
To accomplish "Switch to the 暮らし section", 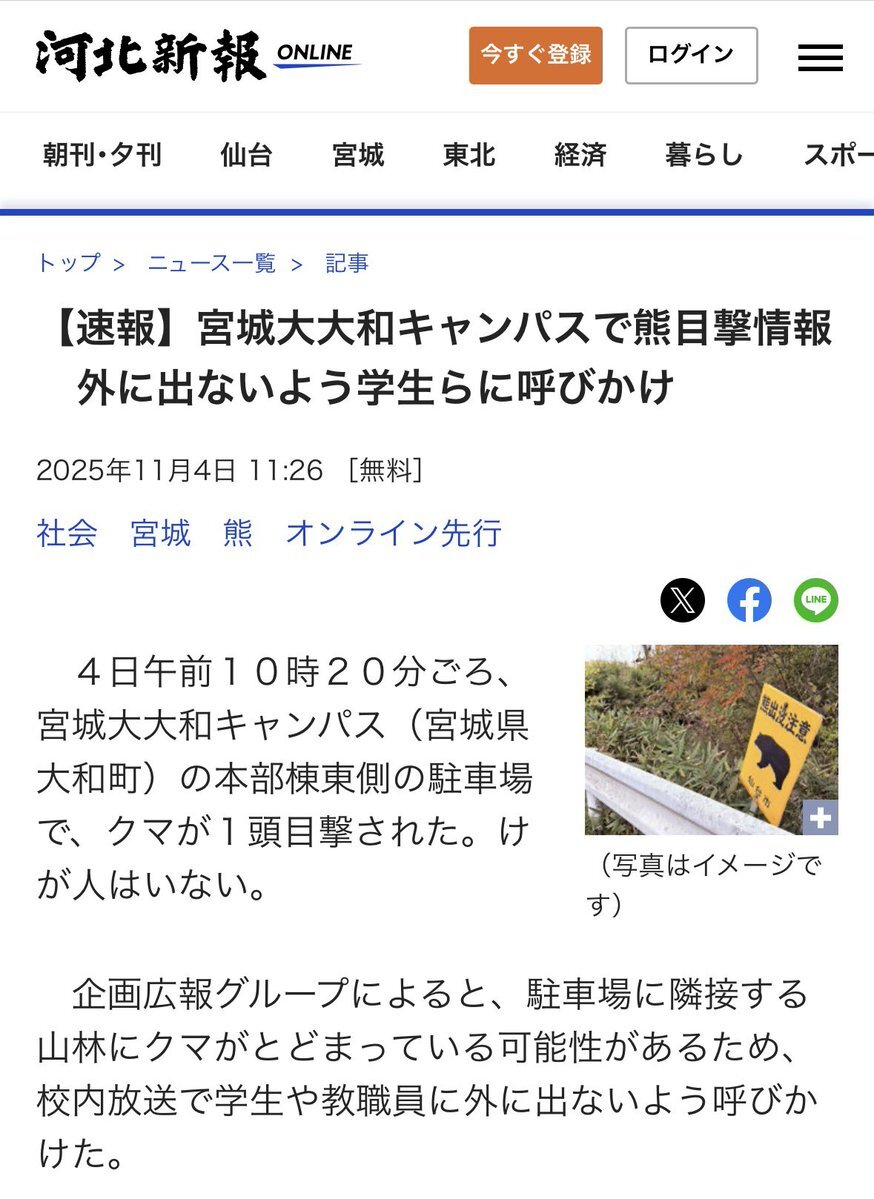I will coord(704,156).
